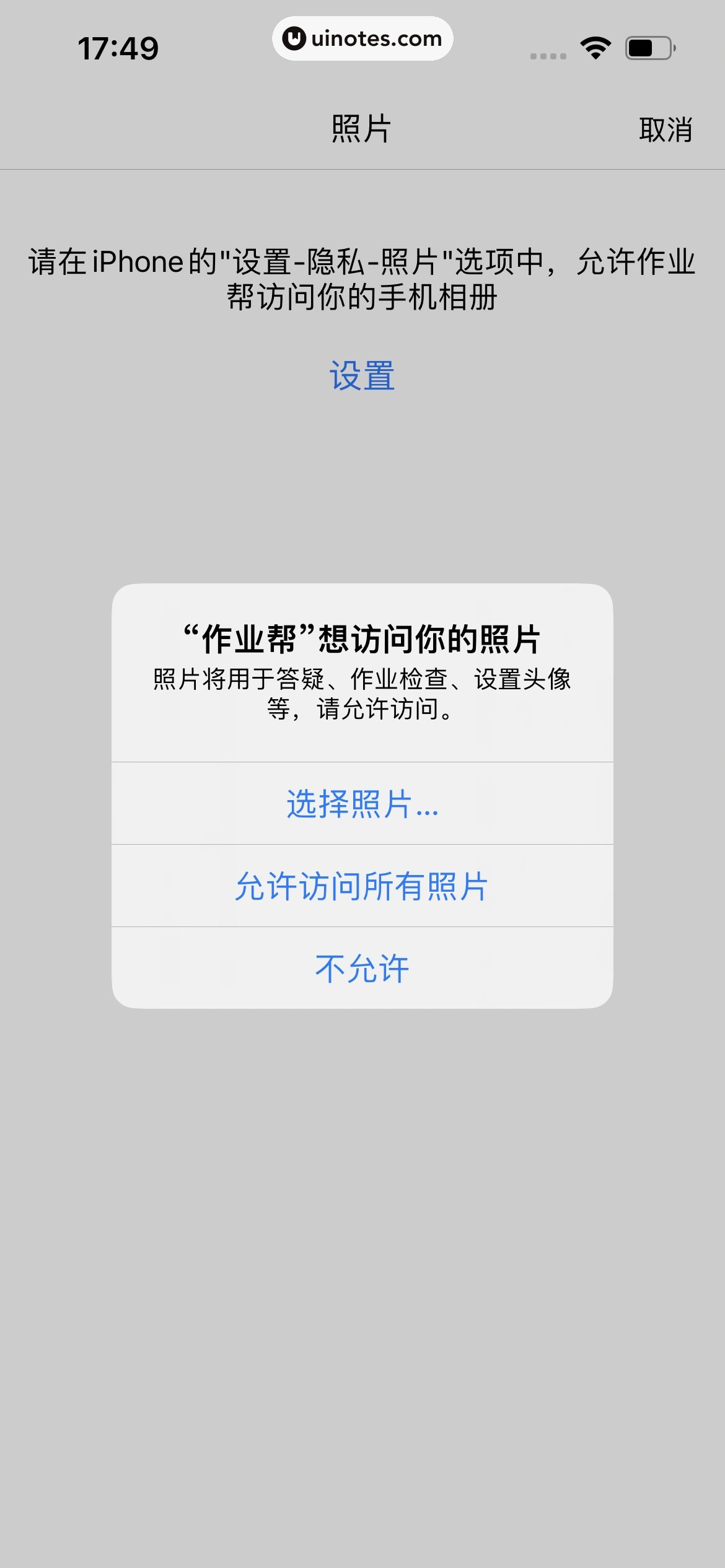Choose 允许访问所有照片 to allow full access
Viewport: 725px width, 1568px height.
point(362,886)
